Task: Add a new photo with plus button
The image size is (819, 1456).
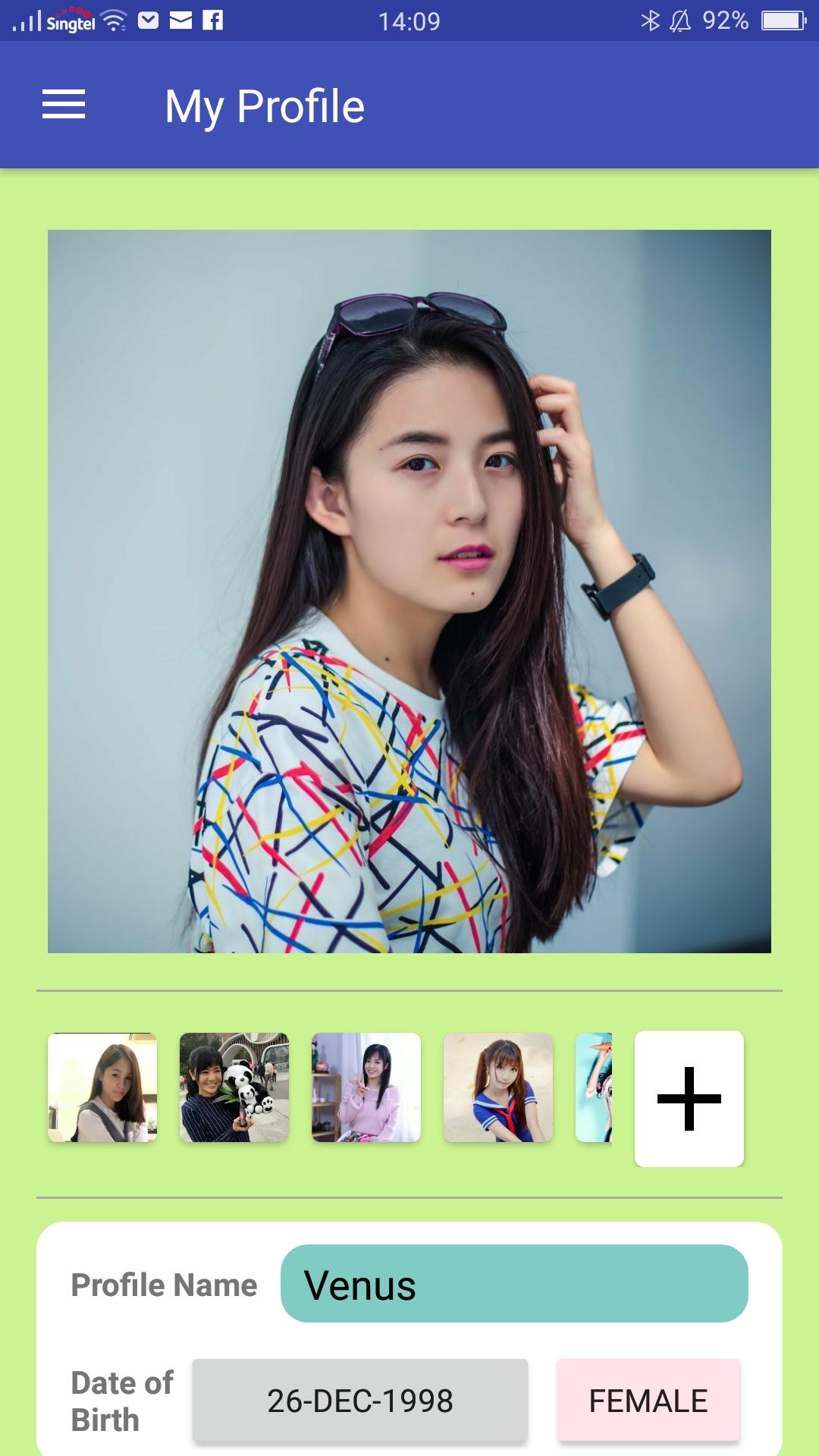Action: (x=689, y=1098)
